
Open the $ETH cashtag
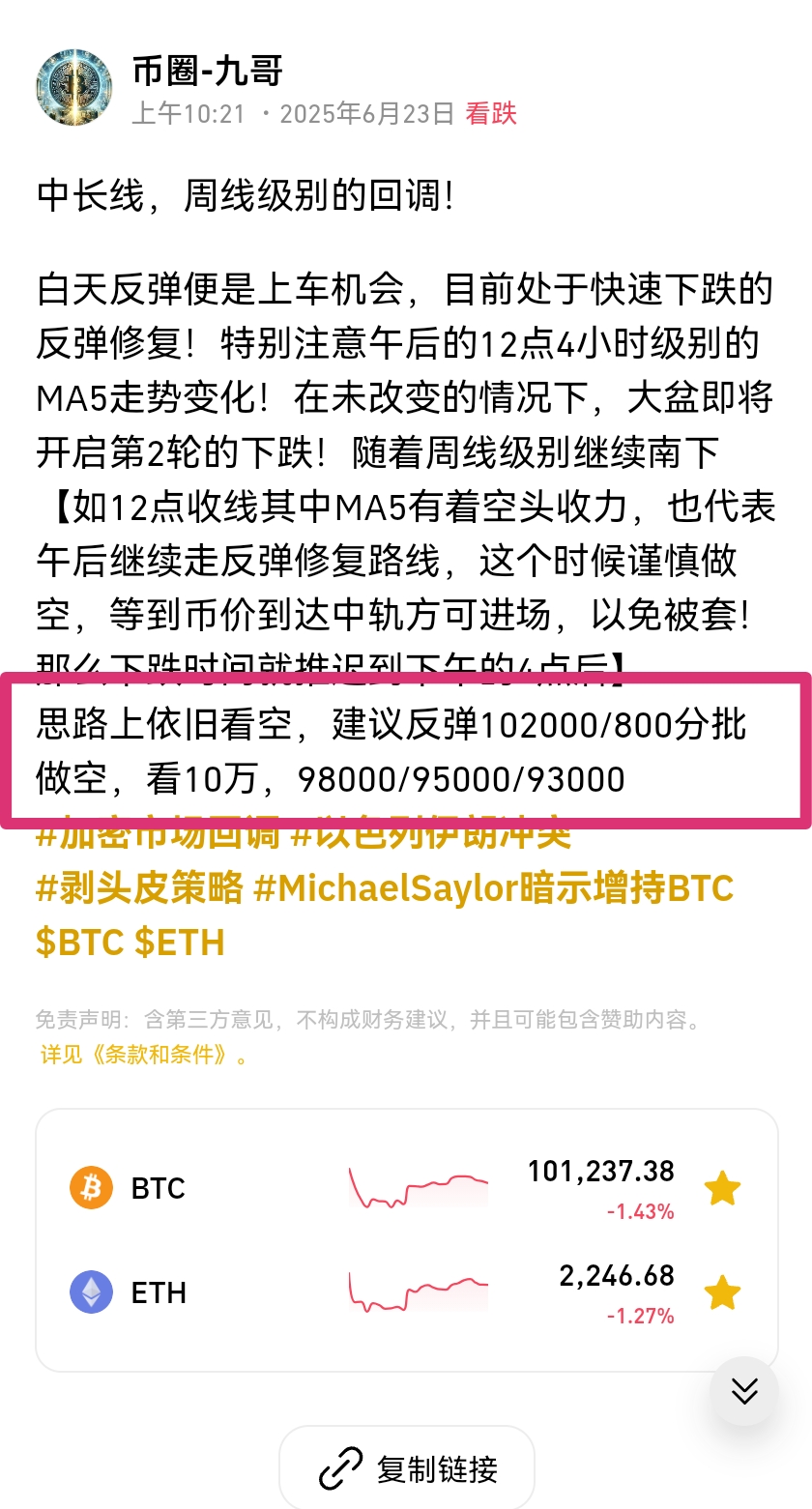point(179,941)
